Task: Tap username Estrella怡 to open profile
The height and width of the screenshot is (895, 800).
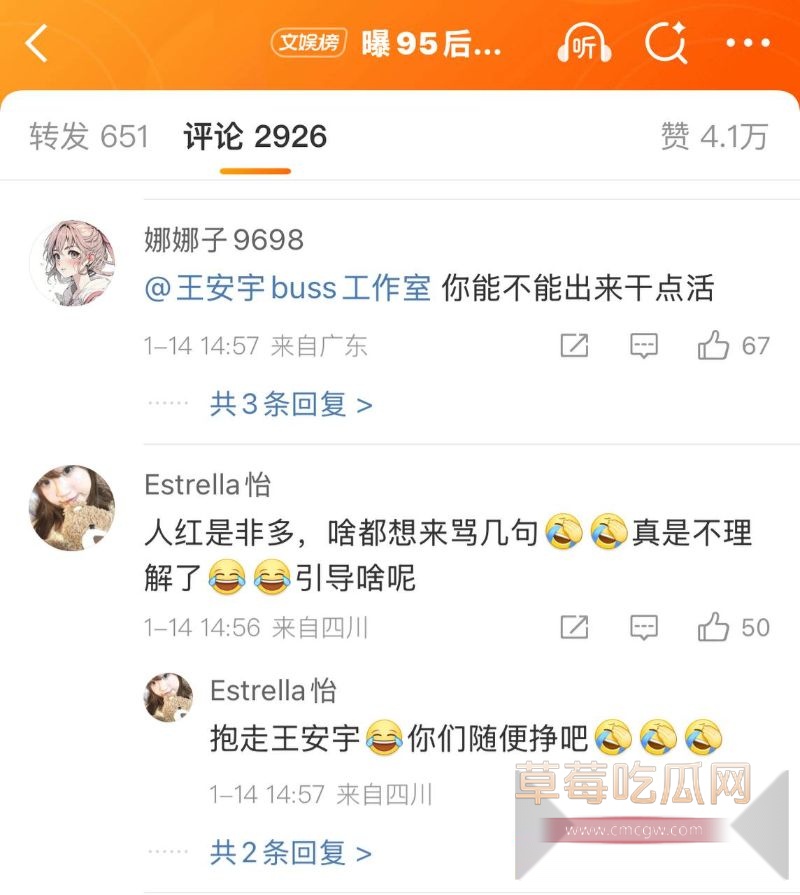Action: 207,485
